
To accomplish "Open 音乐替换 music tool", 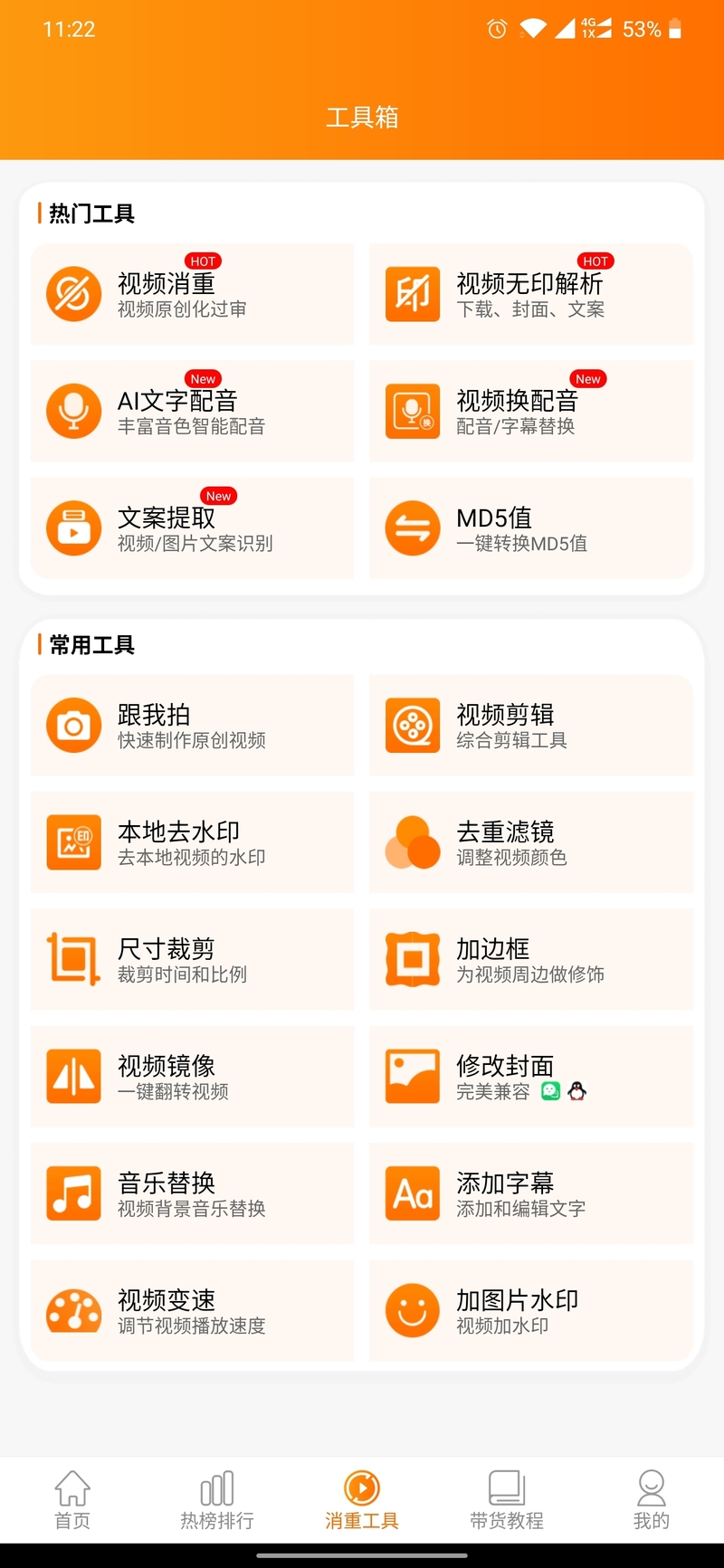I will point(192,1193).
